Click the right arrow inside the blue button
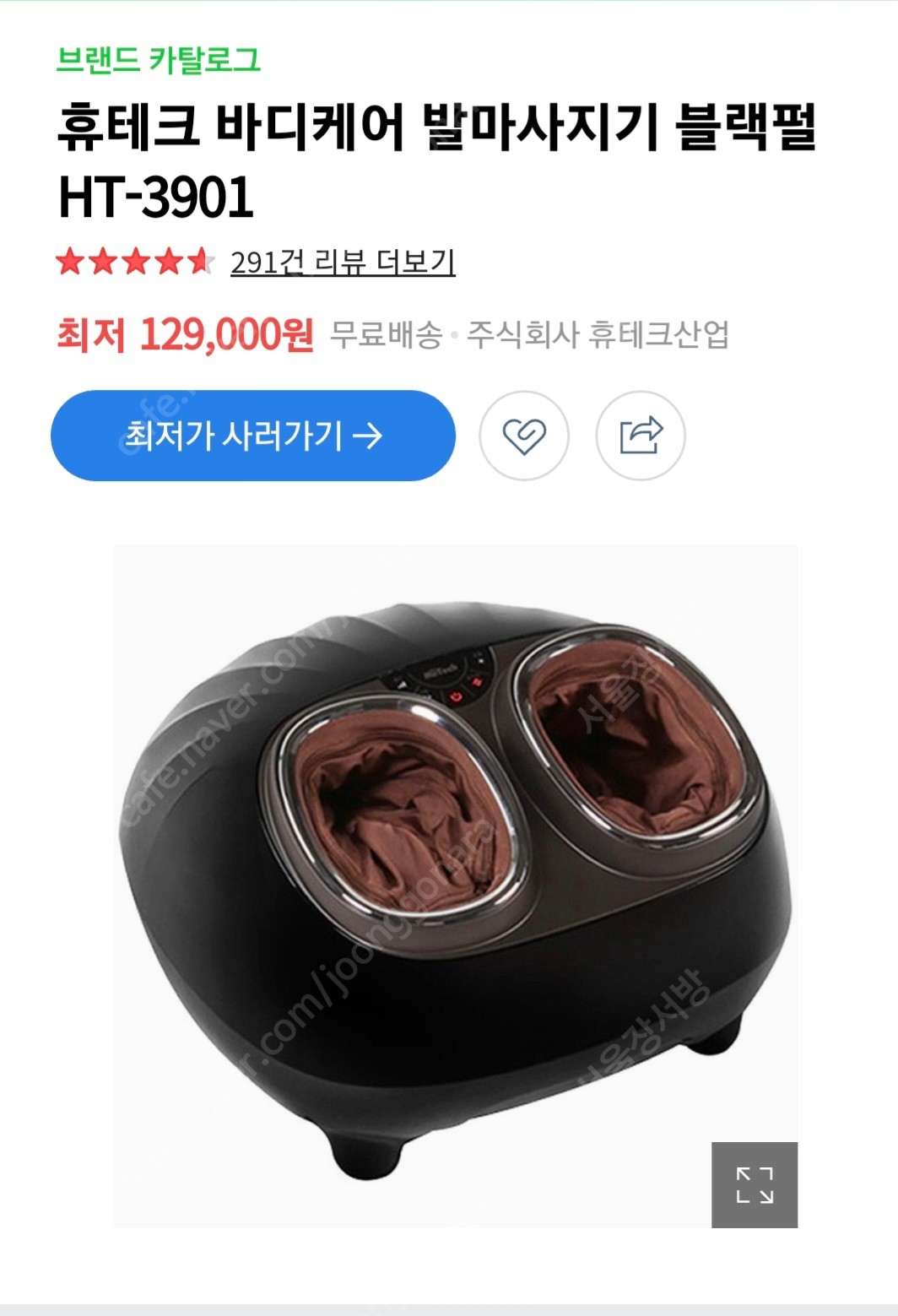 coord(369,436)
